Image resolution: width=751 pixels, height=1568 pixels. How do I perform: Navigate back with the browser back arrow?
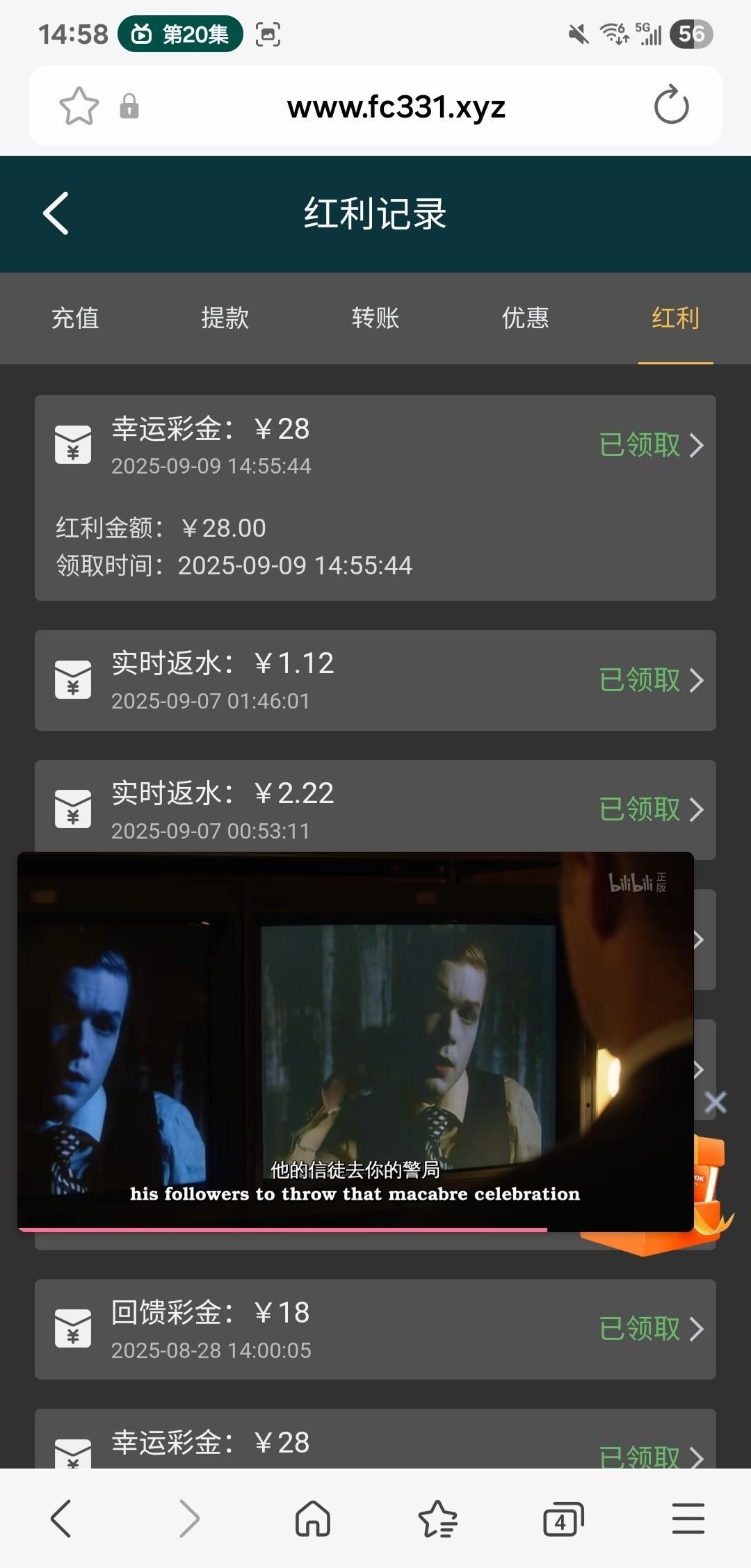[x=61, y=1518]
